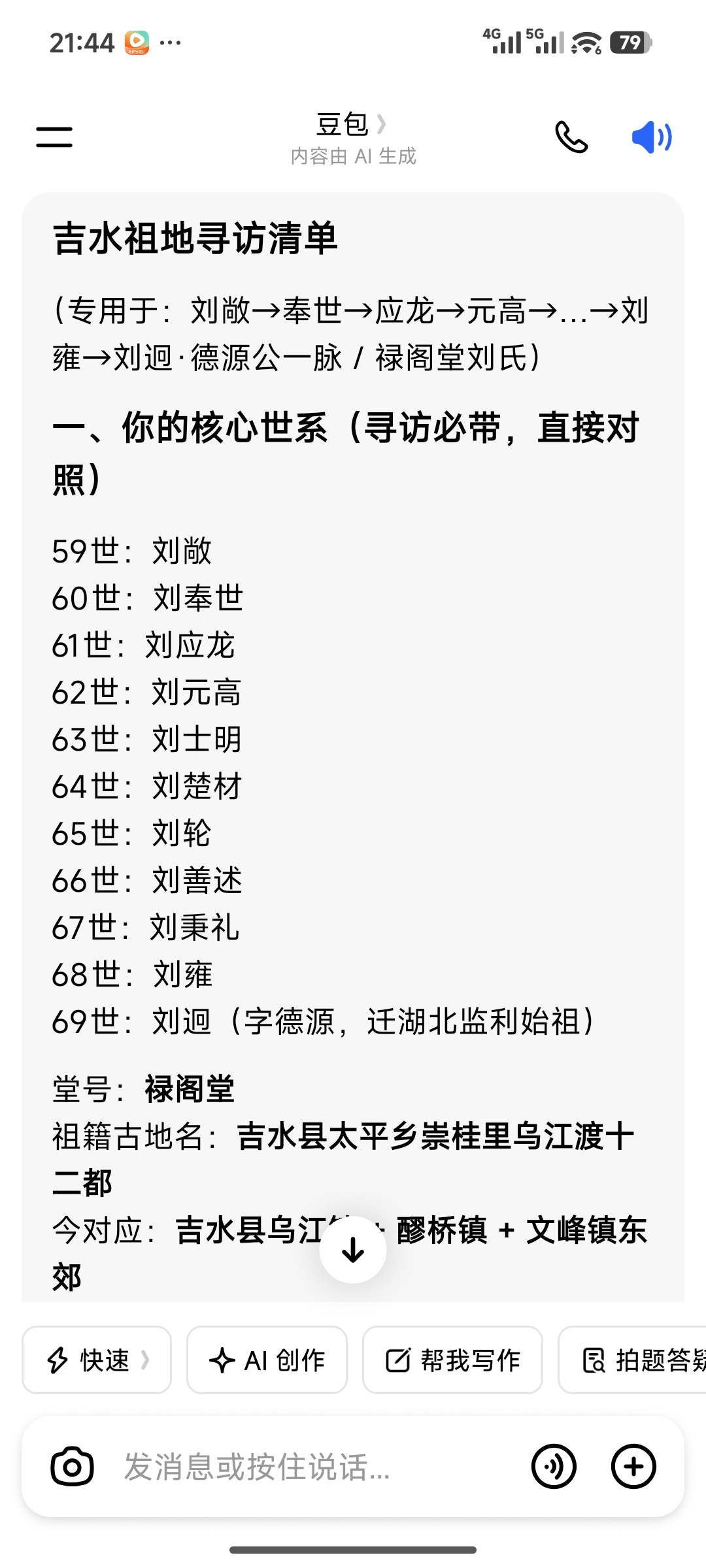Toggle the read-aloud speaker icon
The image size is (706, 1568).
pos(652,137)
